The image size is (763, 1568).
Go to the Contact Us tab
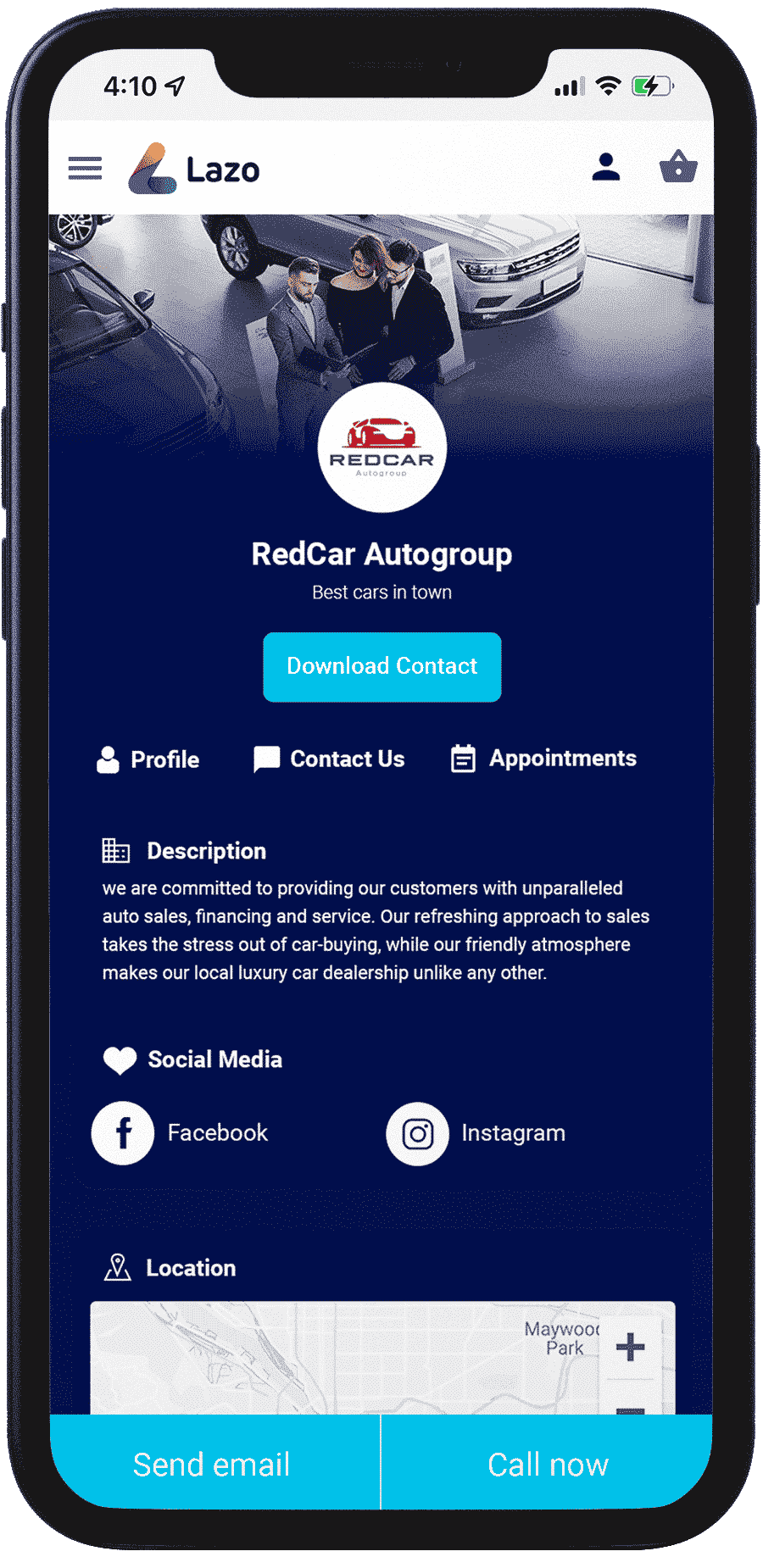pyautogui.click(x=330, y=759)
